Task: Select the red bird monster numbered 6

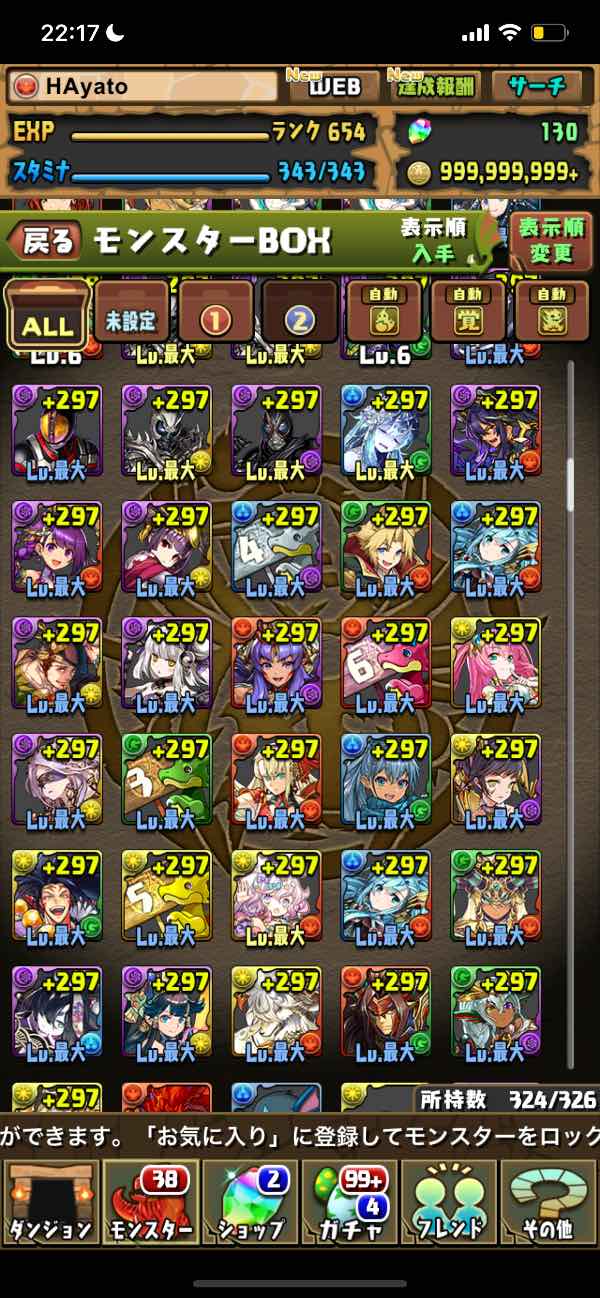Action: pyautogui.click(x=385, y=664)
